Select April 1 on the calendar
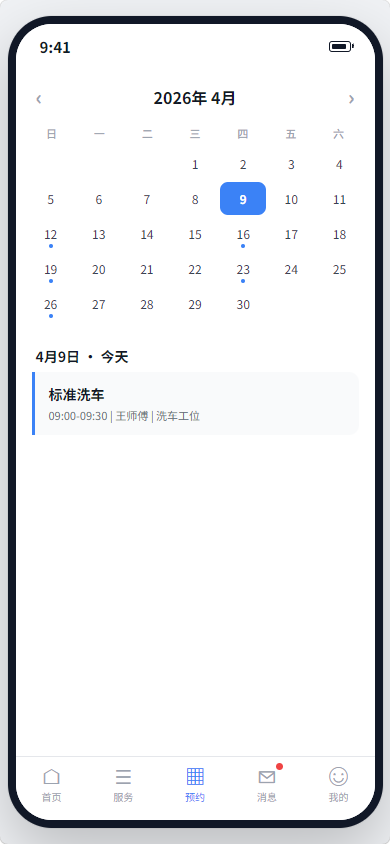390x844 pixels. pos(195,165)
